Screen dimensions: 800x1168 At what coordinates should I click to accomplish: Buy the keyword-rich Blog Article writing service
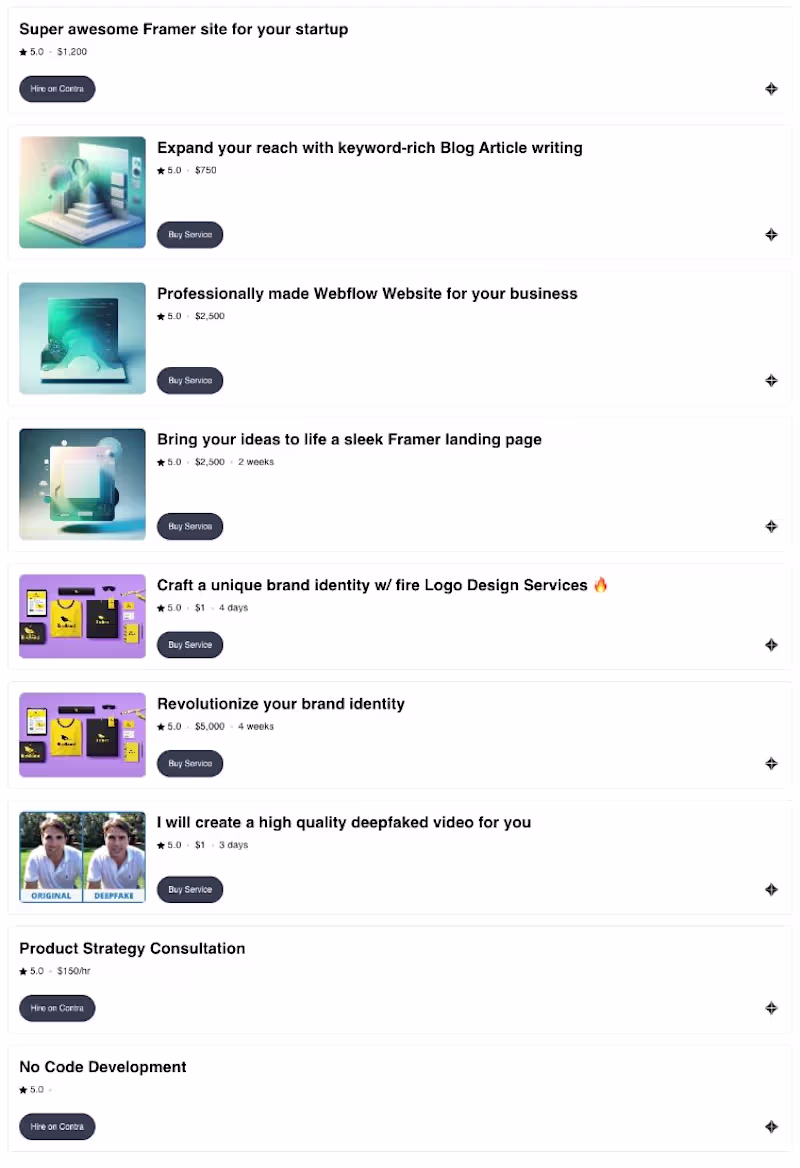190,235
